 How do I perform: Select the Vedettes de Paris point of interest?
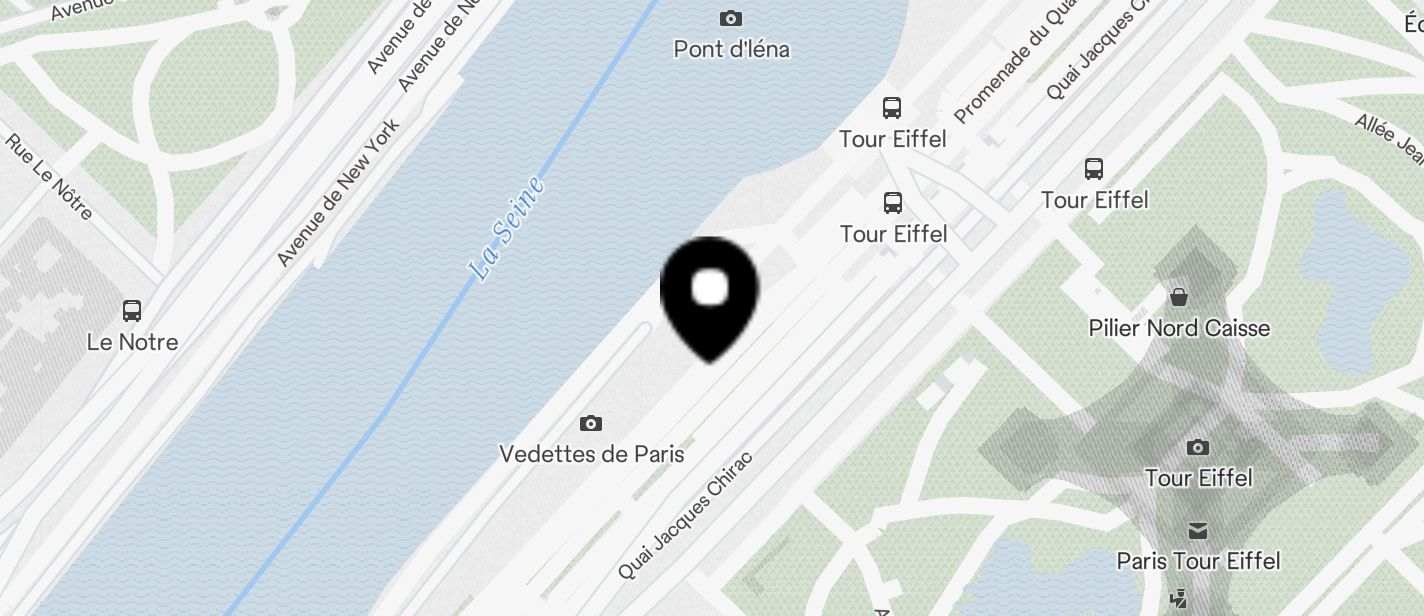(x=591, y=424)
